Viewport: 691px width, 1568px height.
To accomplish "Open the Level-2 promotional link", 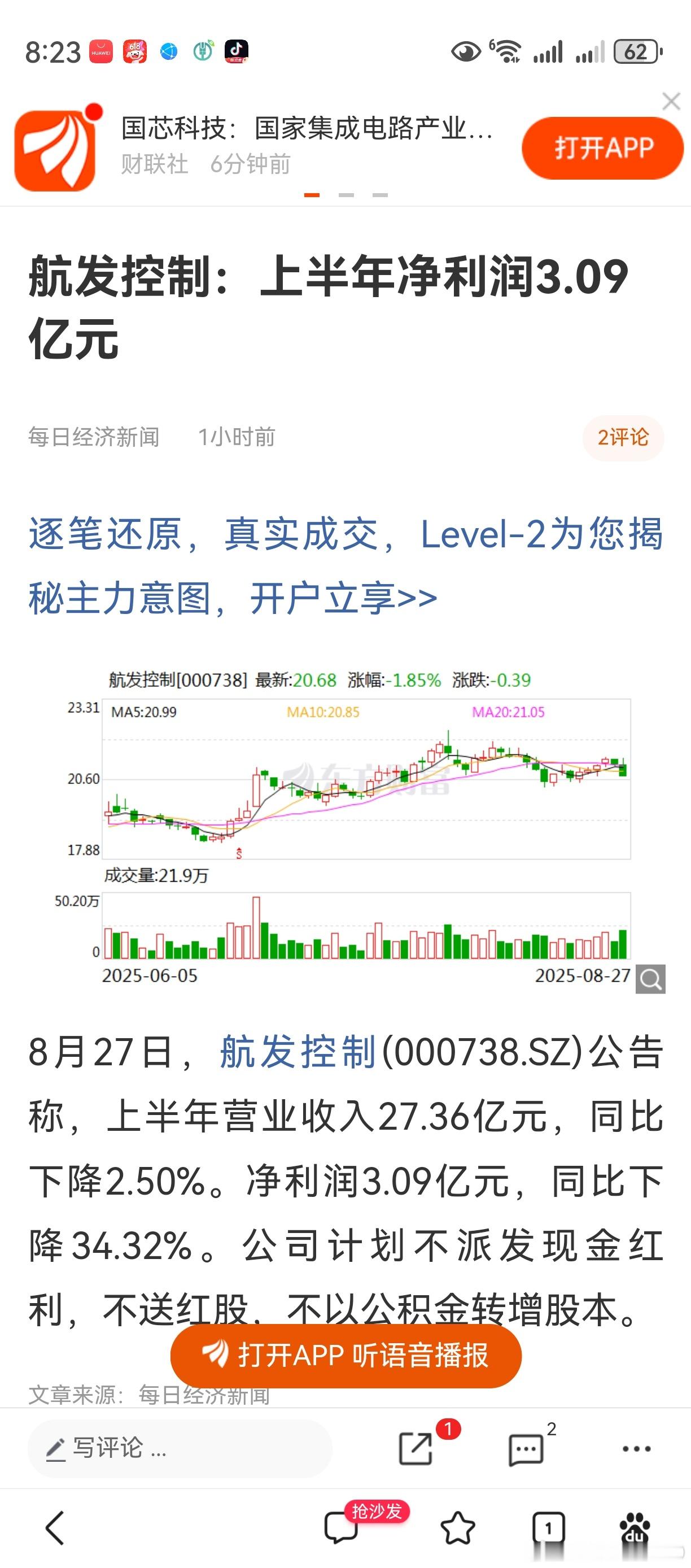I will click(x=345, y=565).
